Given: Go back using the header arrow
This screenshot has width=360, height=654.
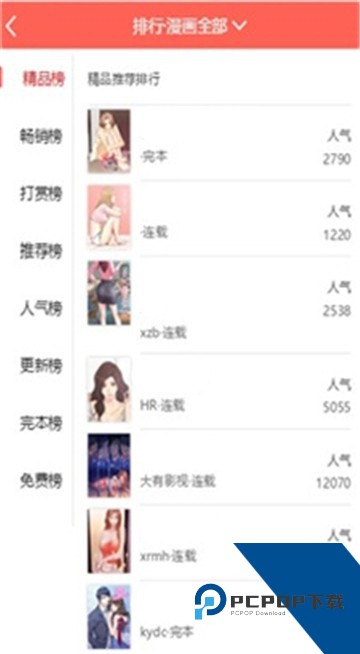Looking at the screenshot, I should coord(11,26).
